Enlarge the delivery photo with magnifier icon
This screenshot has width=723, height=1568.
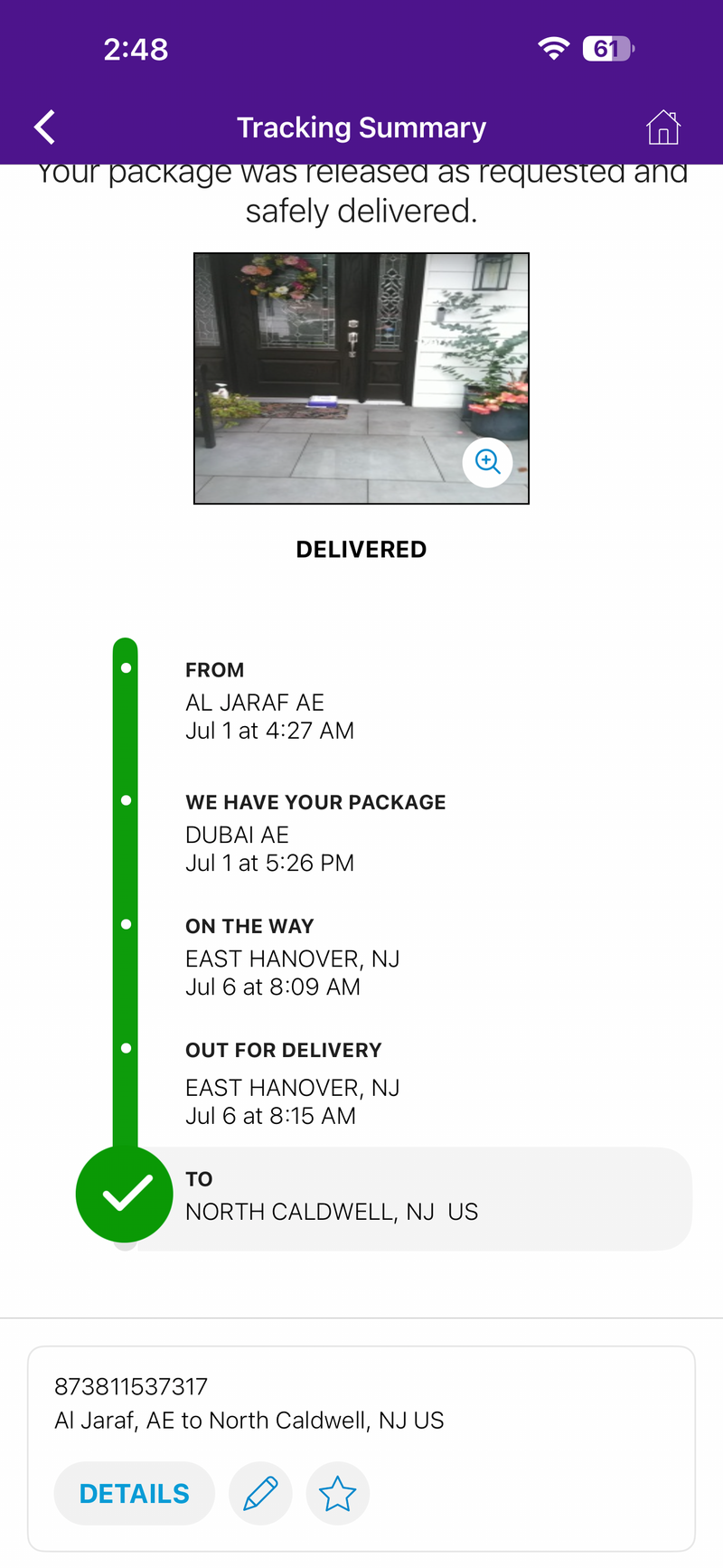[488, 461]
